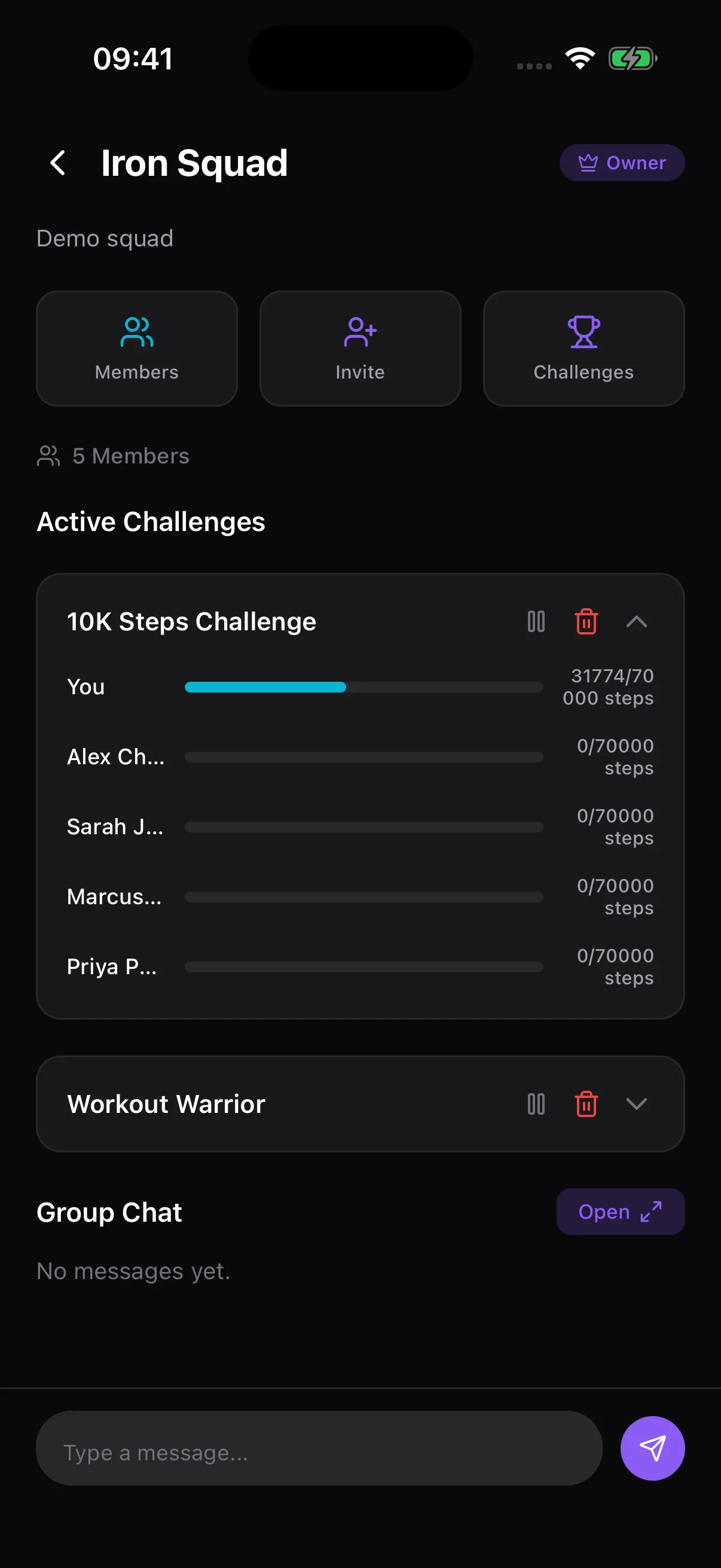The image size is (721, 1568).
Task: Pause the 10K Steps Challenge
Action: click(535, 621)
